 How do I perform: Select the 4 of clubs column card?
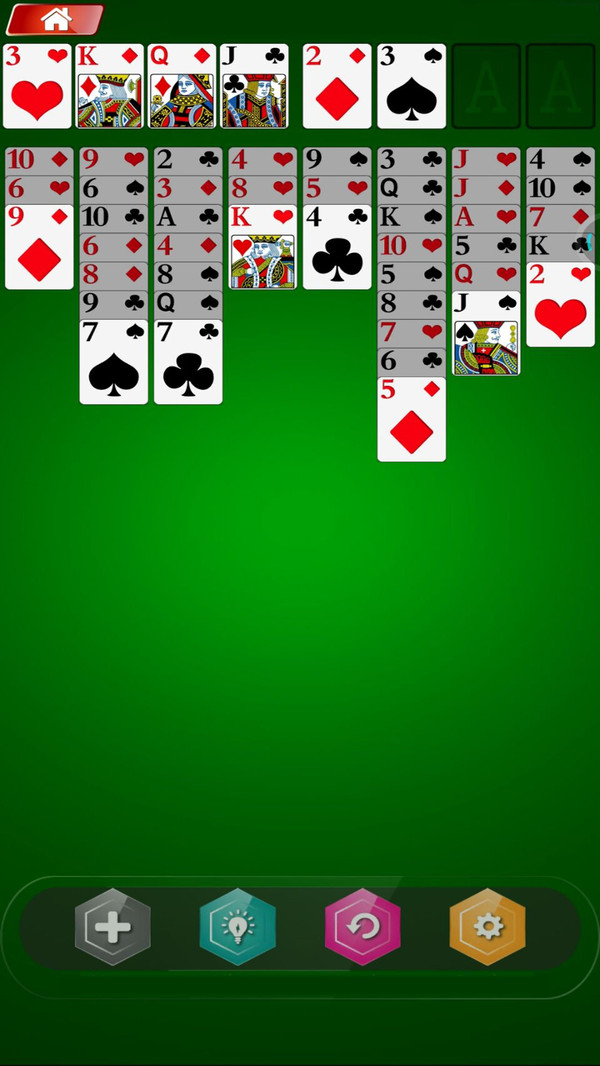tap(337, 250)
